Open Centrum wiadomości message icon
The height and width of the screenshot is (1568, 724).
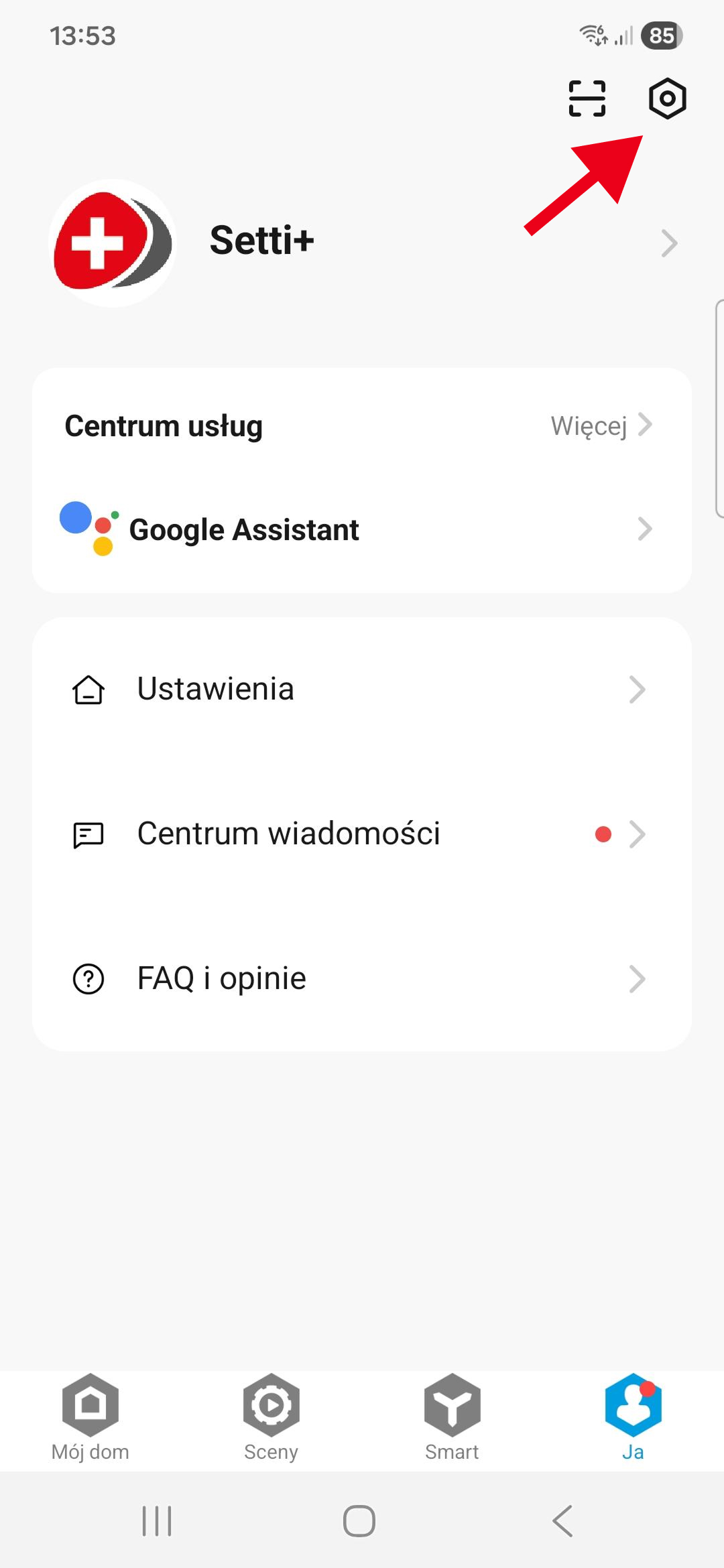[x=89, y=834]
